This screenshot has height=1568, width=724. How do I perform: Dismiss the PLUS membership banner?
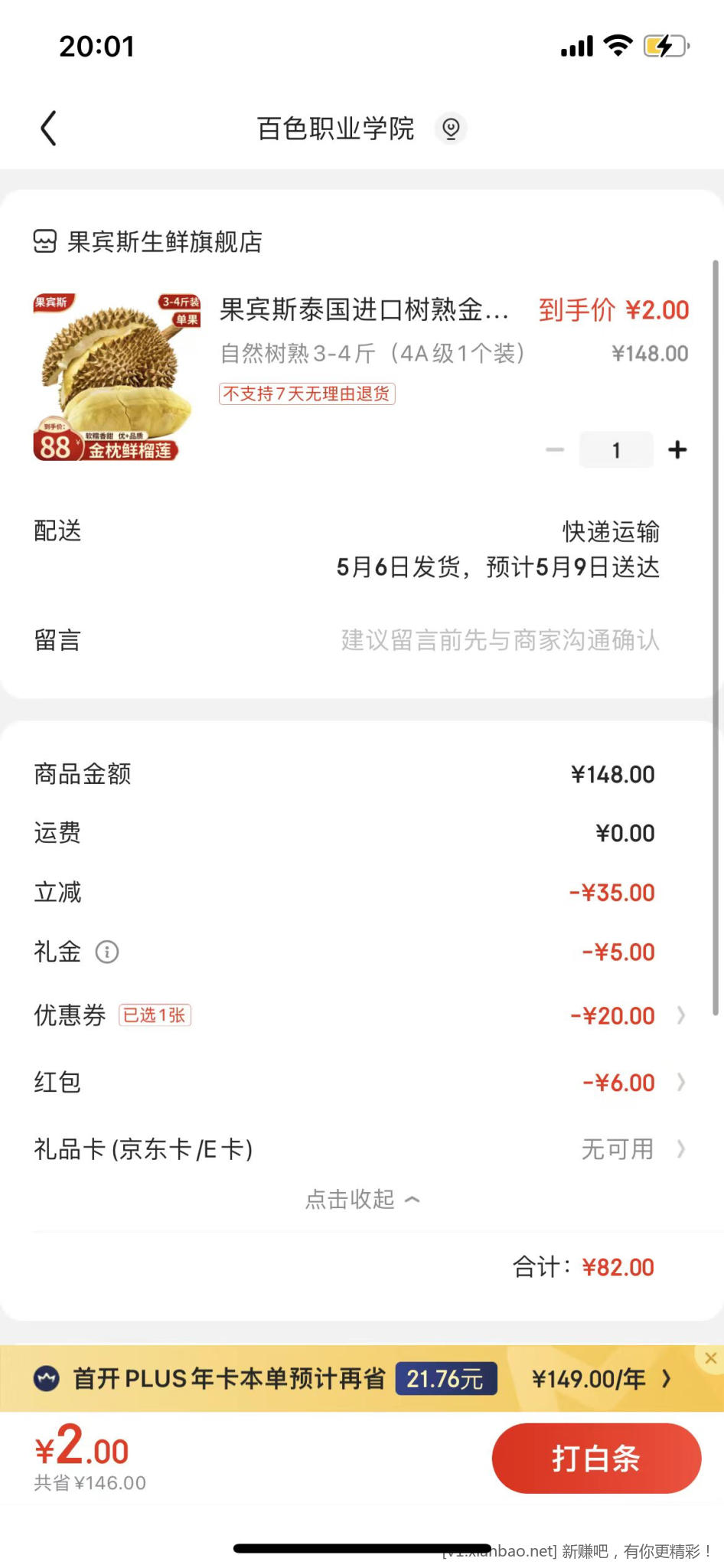(x=710, y=1357)
